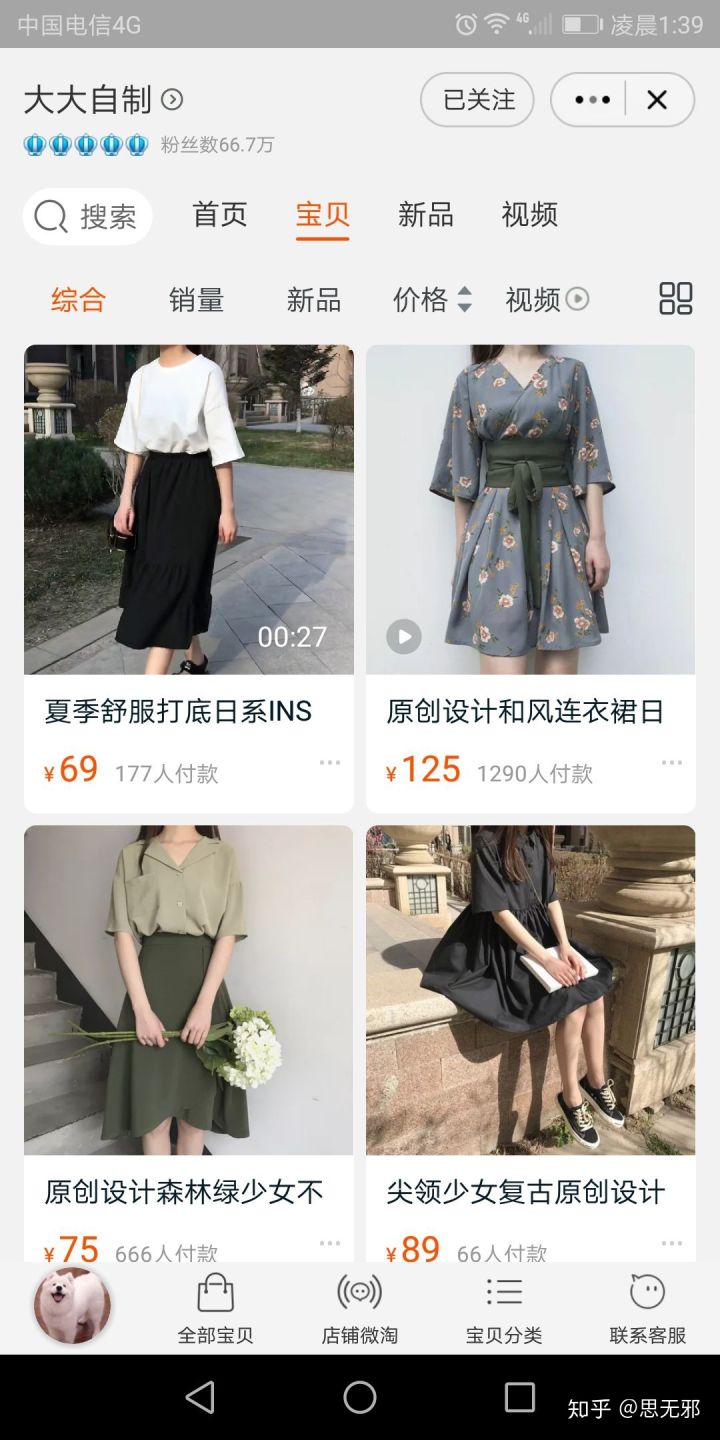Go back with the system back button

click(200, 1397)
